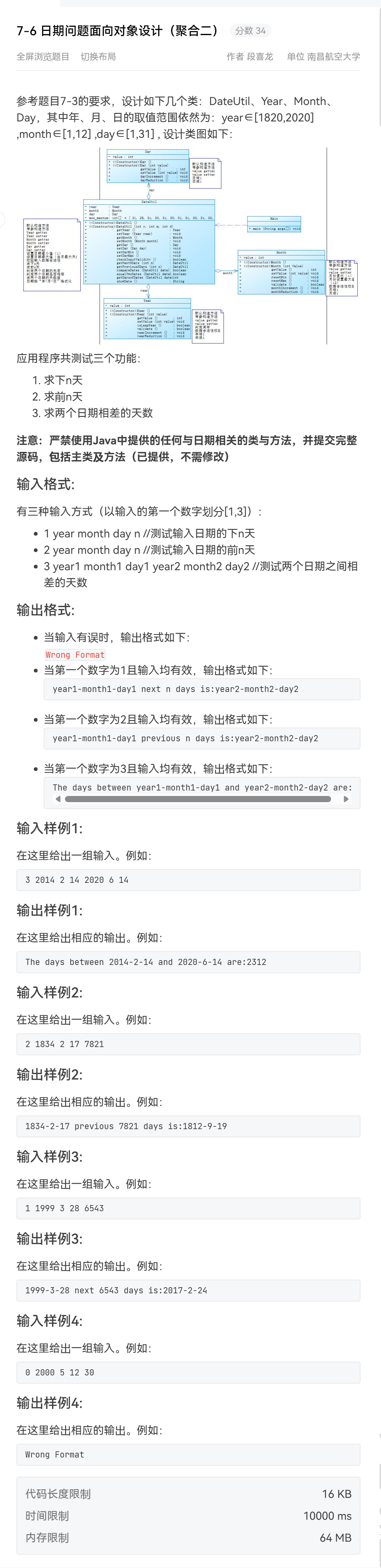Tap the right arrow of the code scrollbar
381x1568 pixels.
coord(346,799)
